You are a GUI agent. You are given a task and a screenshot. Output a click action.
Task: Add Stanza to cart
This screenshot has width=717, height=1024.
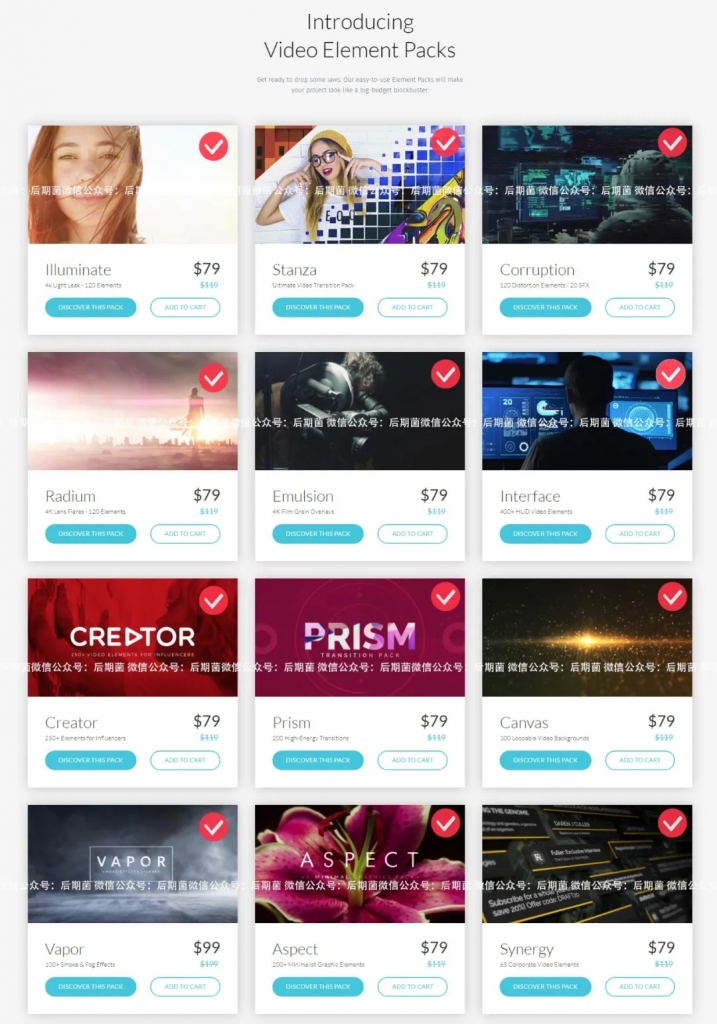[x=412, y=307]
